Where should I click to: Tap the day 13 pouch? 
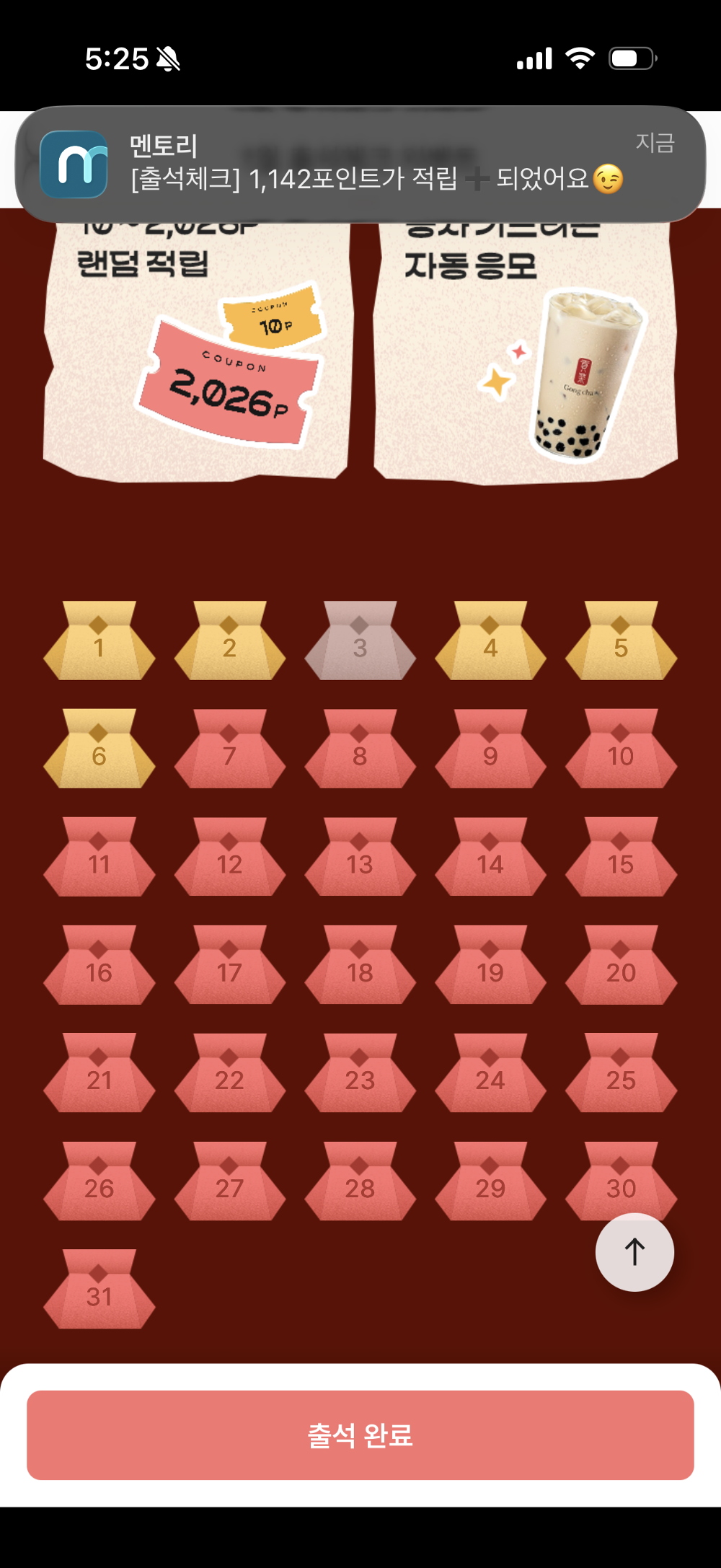[360, 858]
